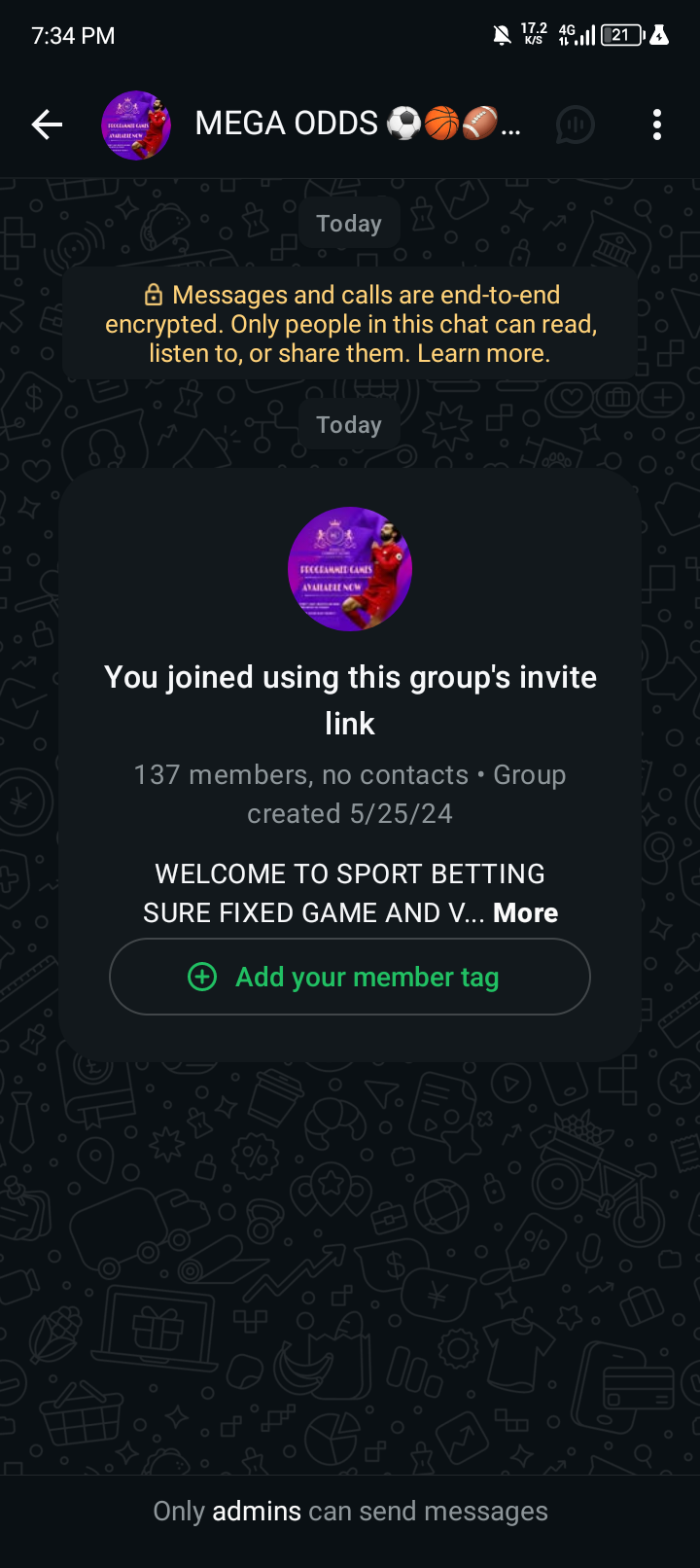Add your member tag
The image size is (700, 1568).
(350, 977)
